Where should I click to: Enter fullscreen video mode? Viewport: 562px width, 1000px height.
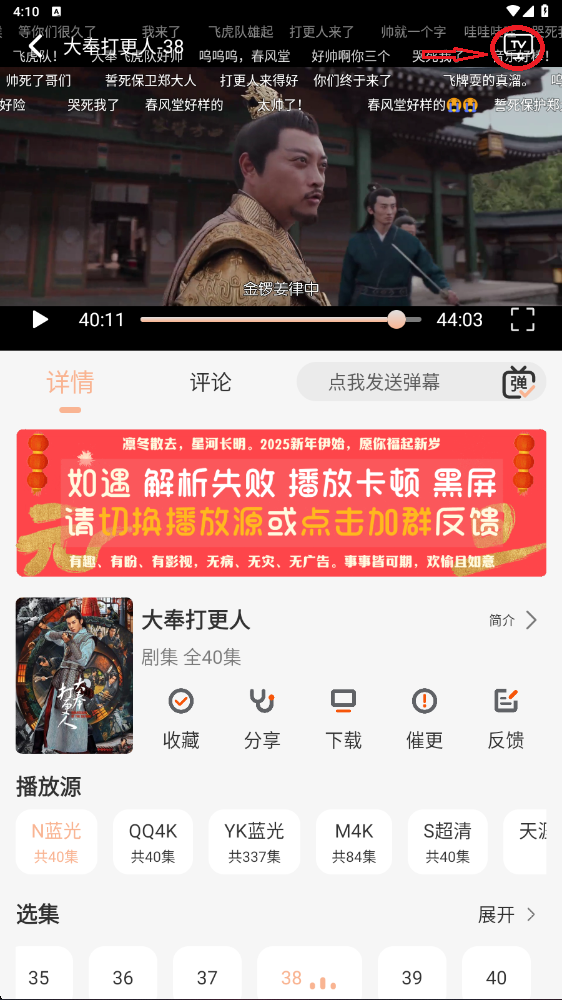[522, 320]
